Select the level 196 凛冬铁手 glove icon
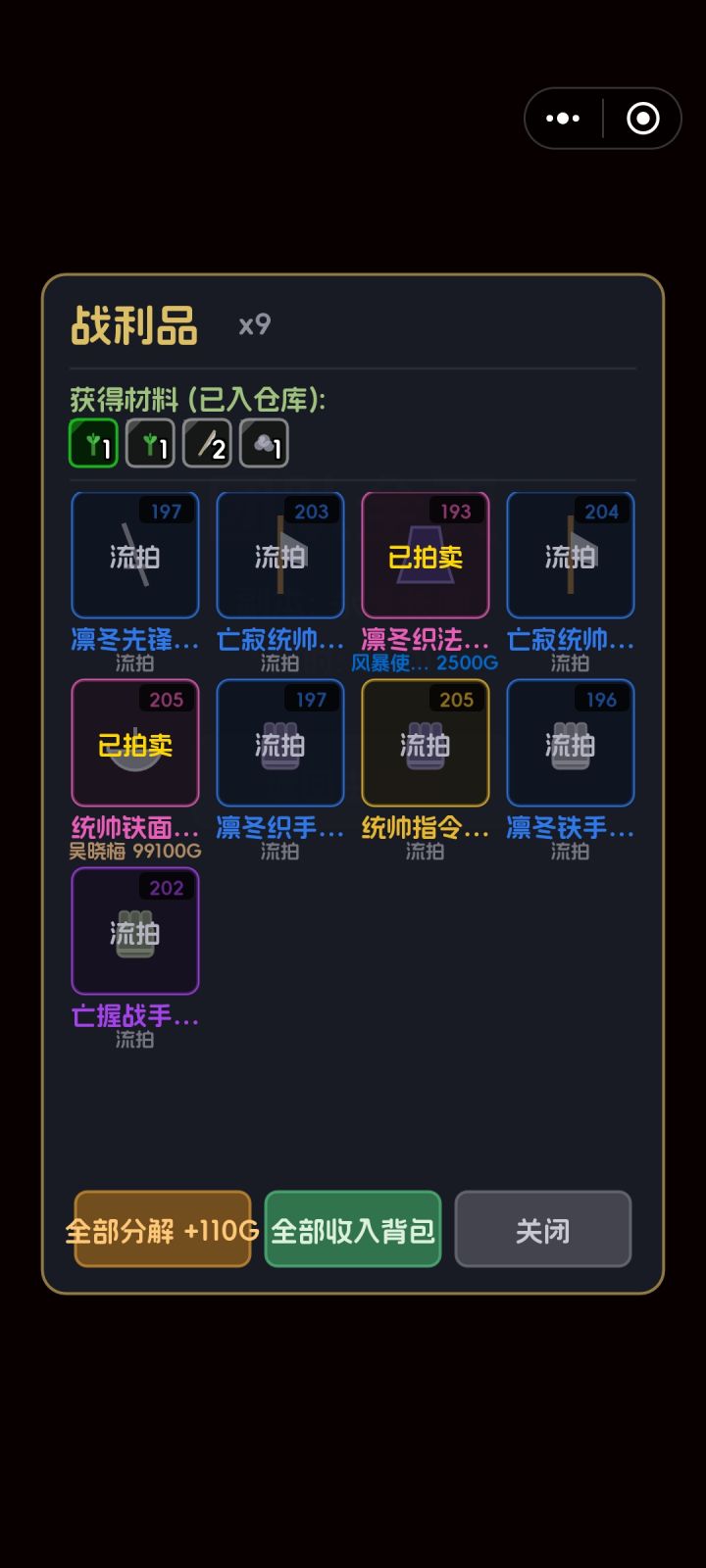 (570, 743)
